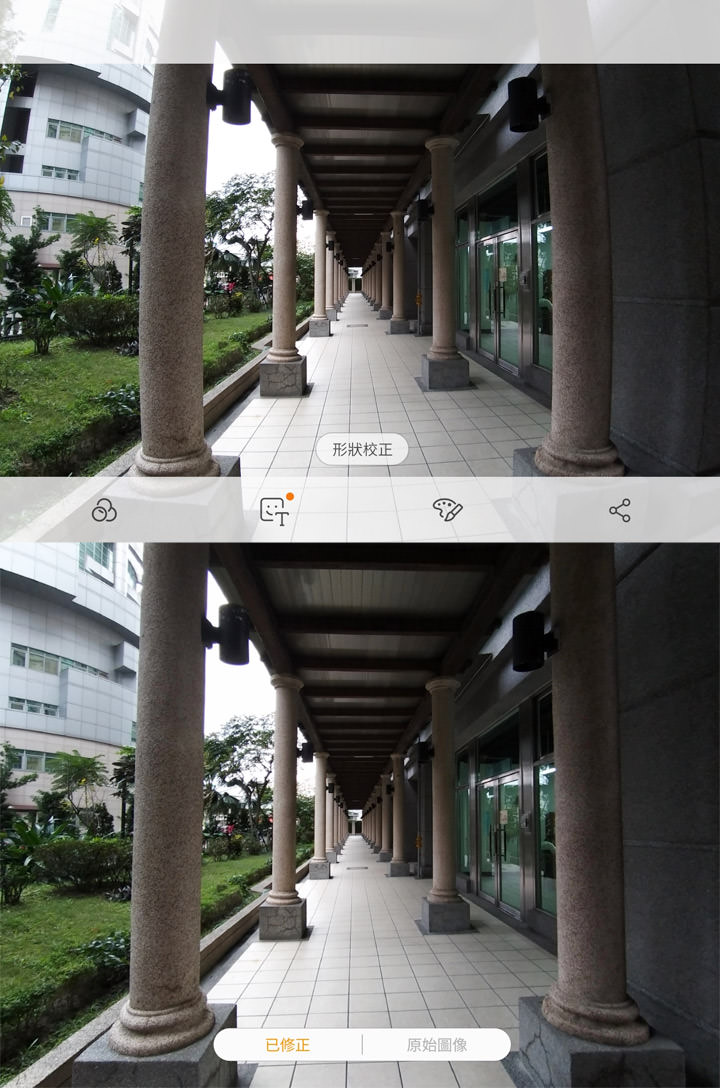Open the palette drawing editor icon
720x1088 pixels.
[447, 510]
